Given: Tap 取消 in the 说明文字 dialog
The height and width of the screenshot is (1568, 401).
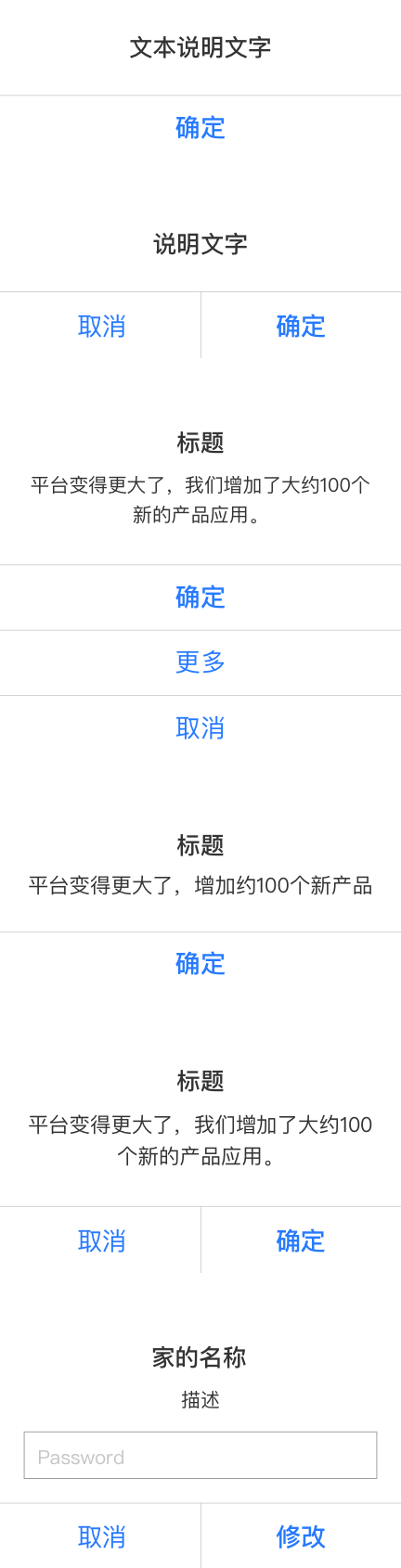Looking at the screenshot, I should click(x=100, y=326).
